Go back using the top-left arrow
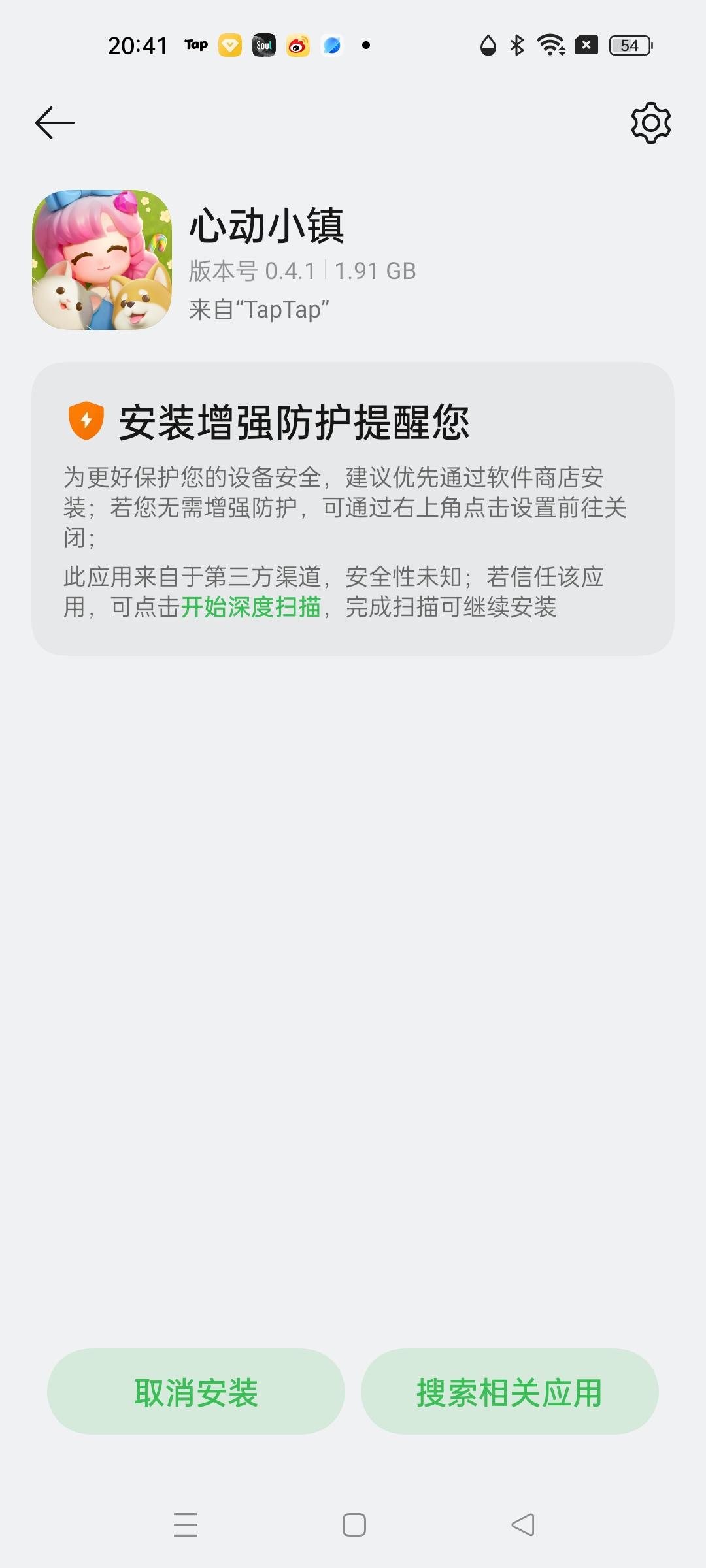This screenshot has height=1568, width=706. (55, 123)
